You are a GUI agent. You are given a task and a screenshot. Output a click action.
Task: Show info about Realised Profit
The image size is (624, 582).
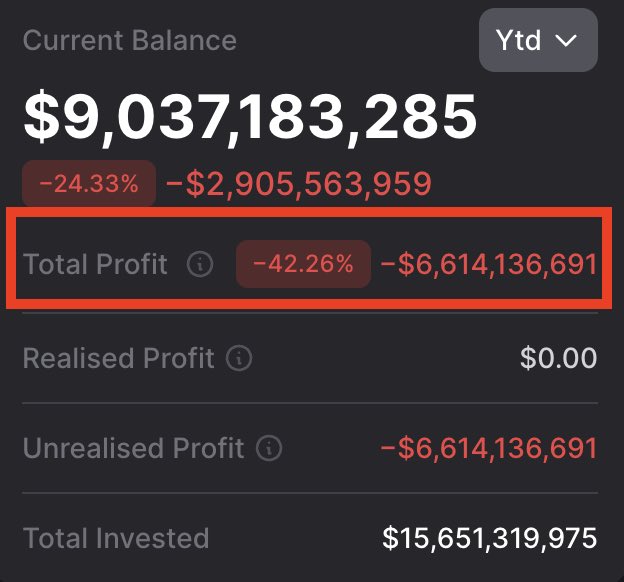click(x=239, y=358)
